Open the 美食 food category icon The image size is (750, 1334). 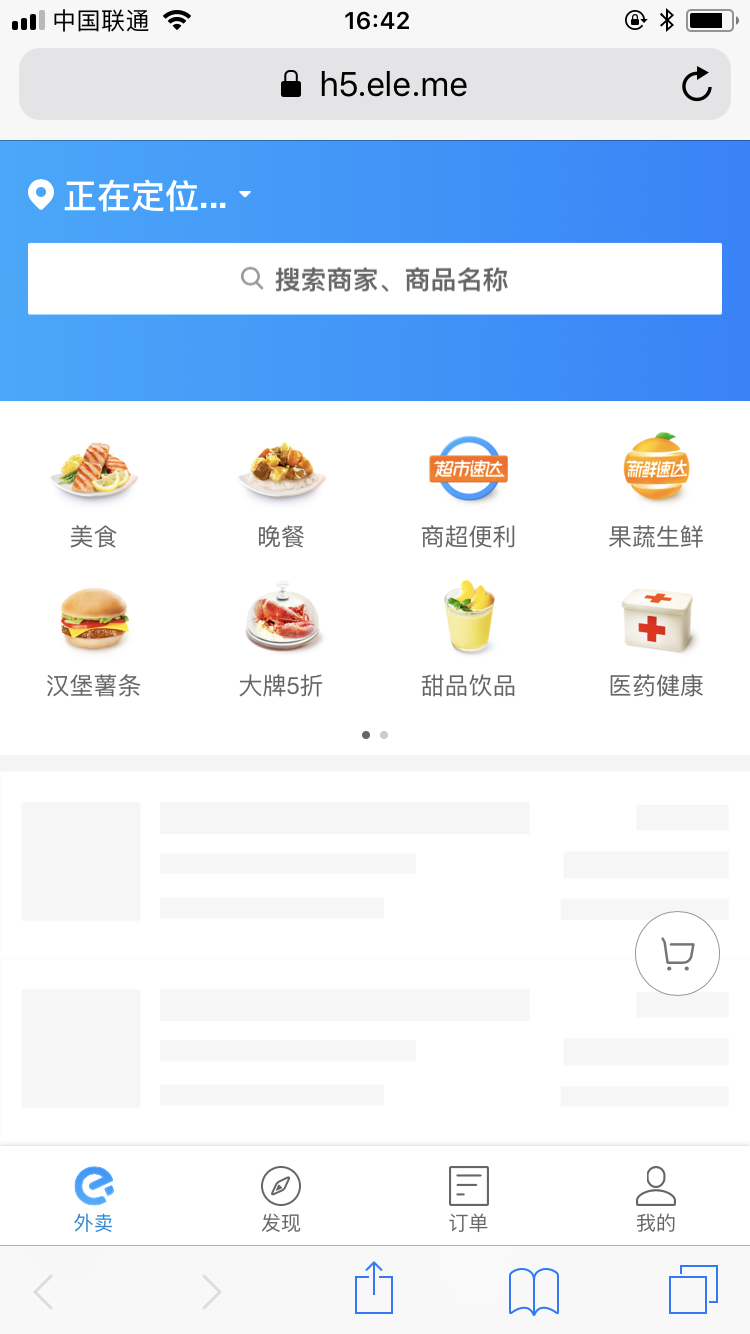[x=94, y=490]
